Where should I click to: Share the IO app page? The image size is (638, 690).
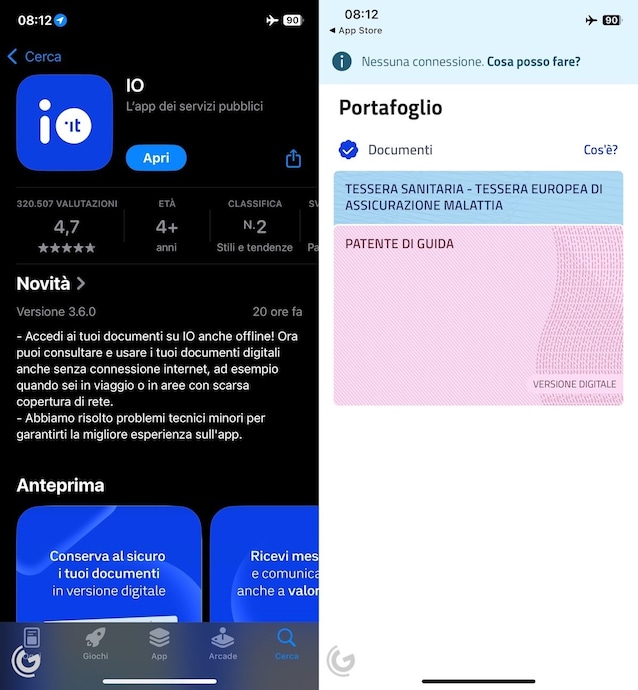(x=293, y=159)
